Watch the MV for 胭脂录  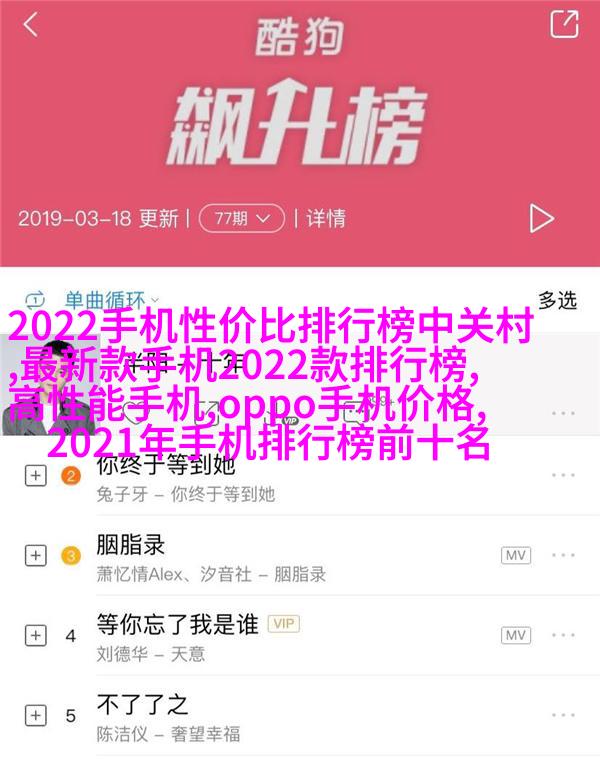(516, 555)
